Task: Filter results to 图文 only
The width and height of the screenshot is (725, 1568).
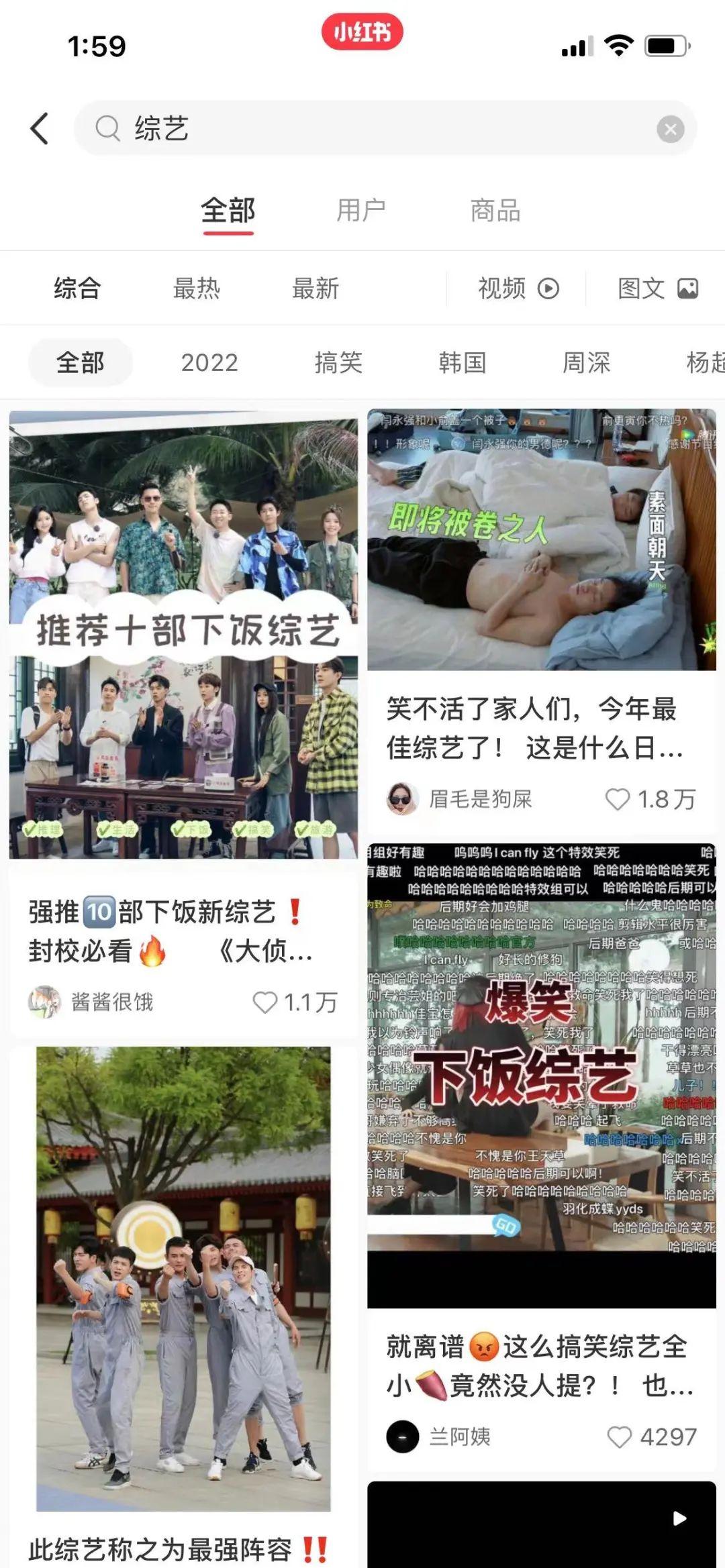Action: 657,289
